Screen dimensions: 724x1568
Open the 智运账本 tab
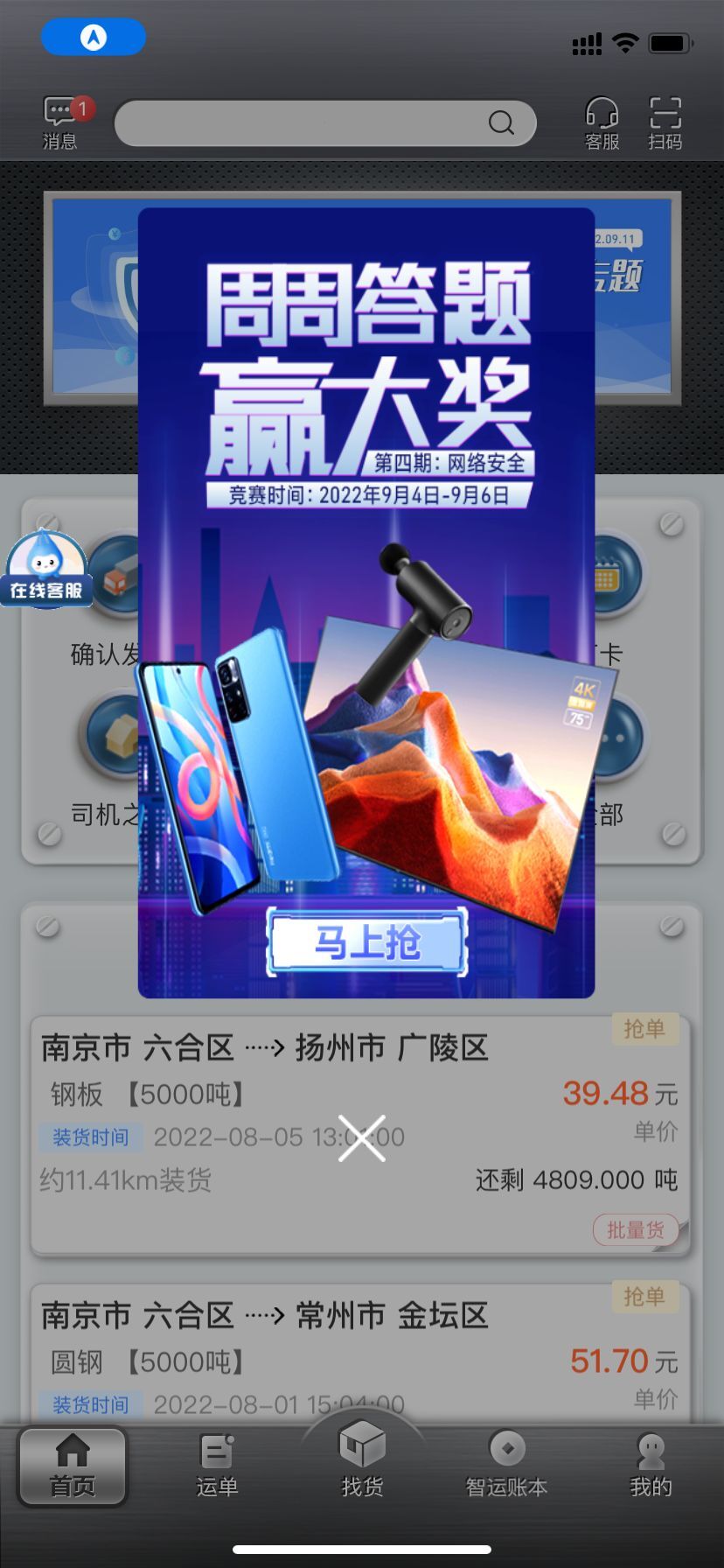click(x=506, y=1466)
